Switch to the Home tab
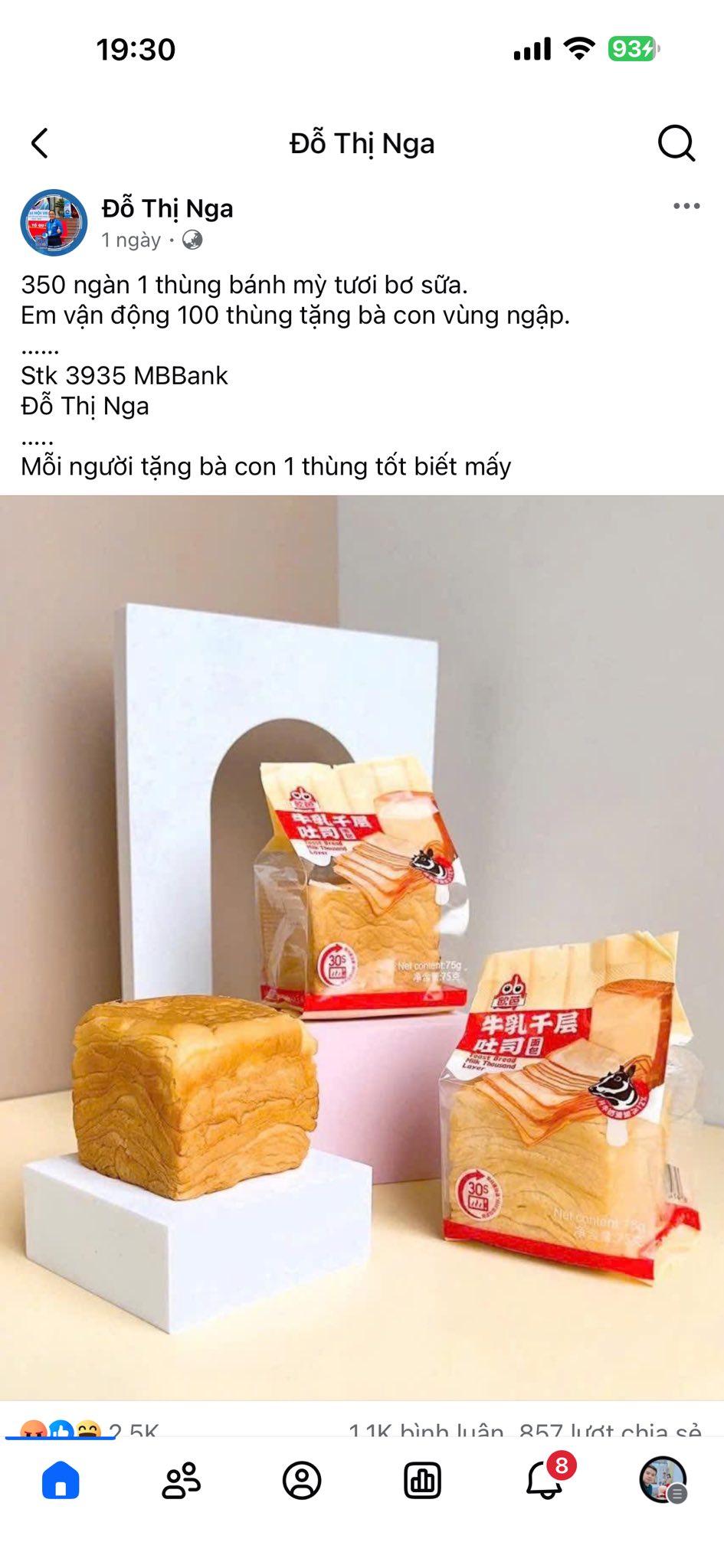 pos(61,1479)
